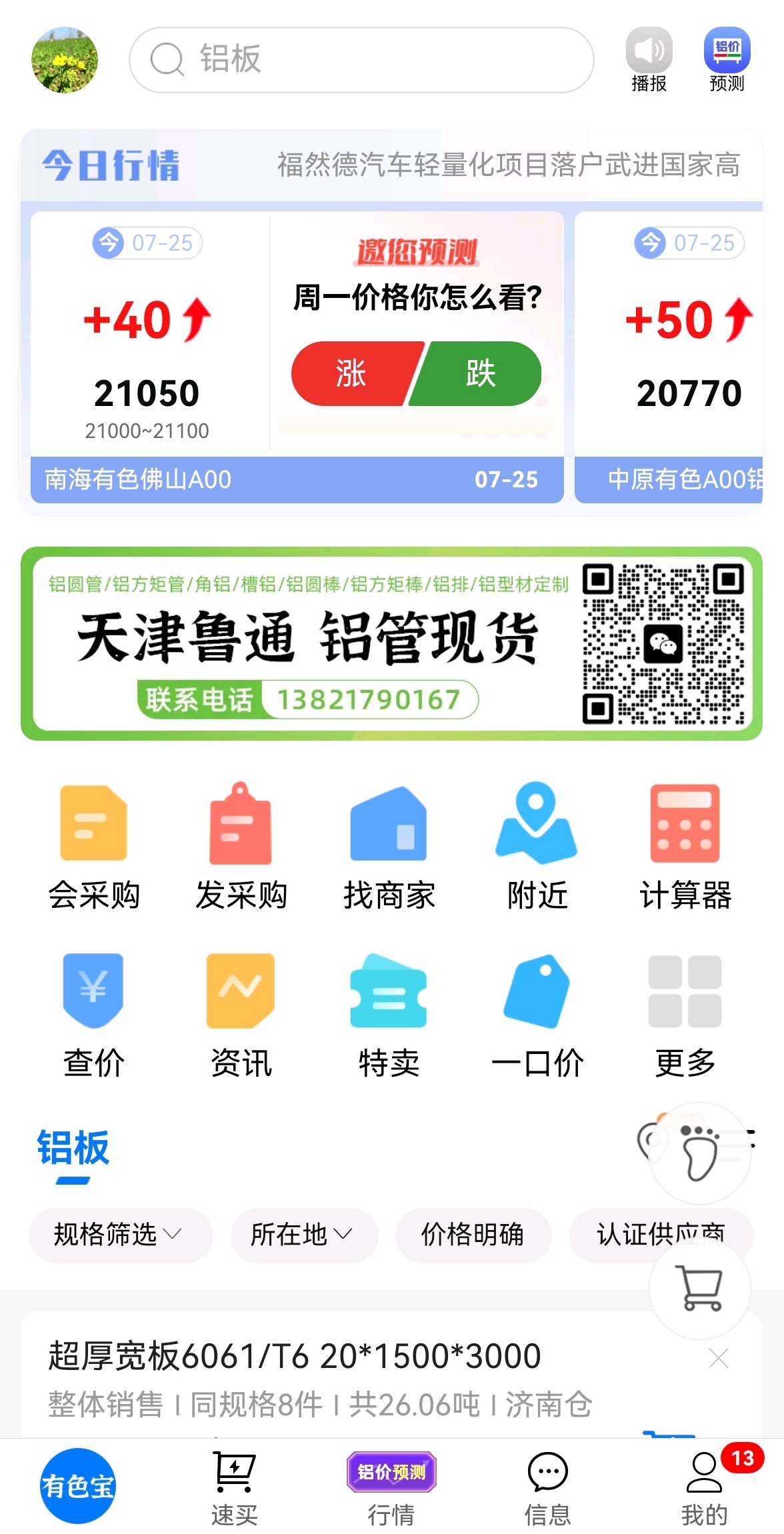Open the profile avatar
This screenshot has width=784, height=1534.
pos(65,60)
